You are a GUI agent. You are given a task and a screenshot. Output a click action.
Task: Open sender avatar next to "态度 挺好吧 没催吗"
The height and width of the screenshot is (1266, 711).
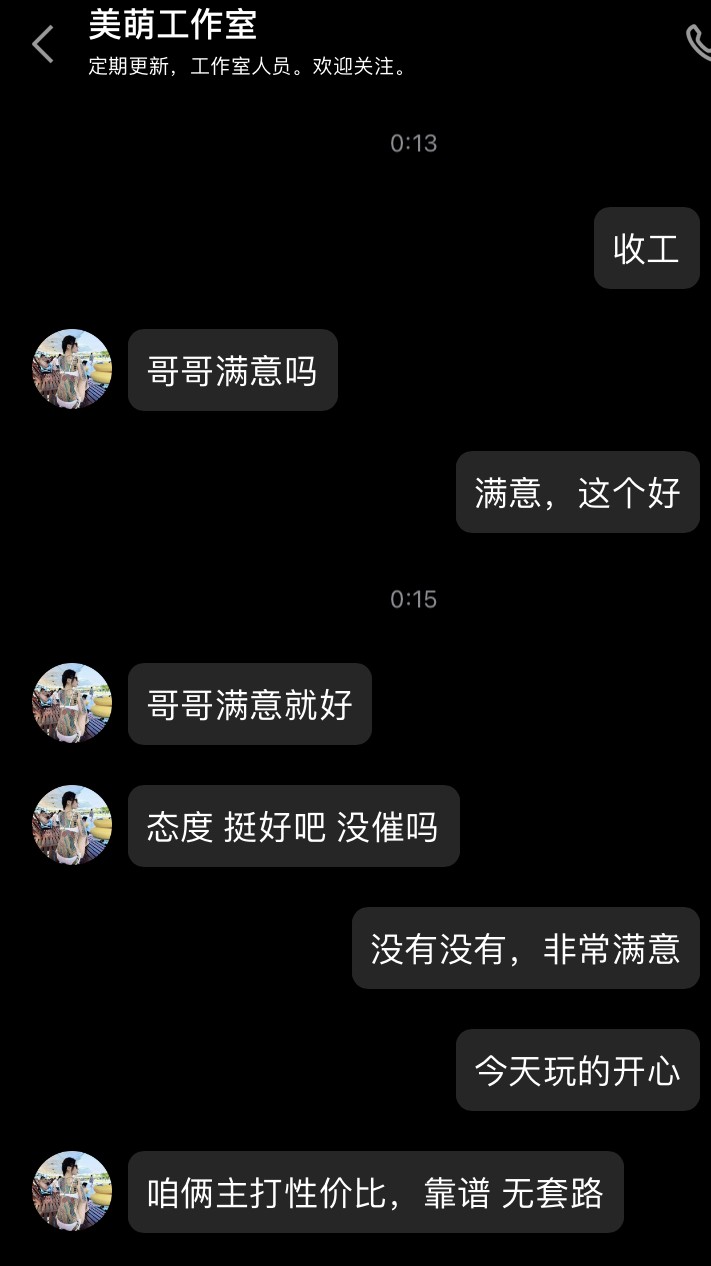pyautogui.click(x=72, y=825)
